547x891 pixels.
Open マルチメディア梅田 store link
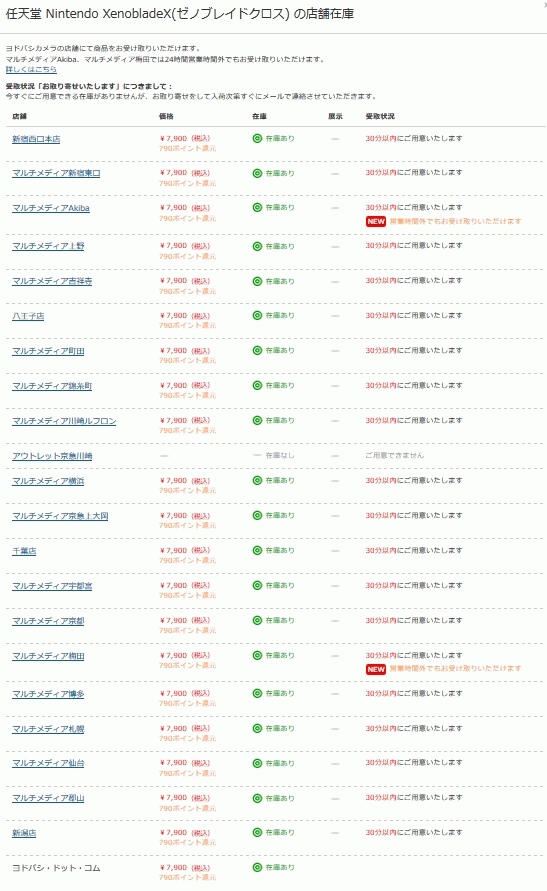coord(48,656)
